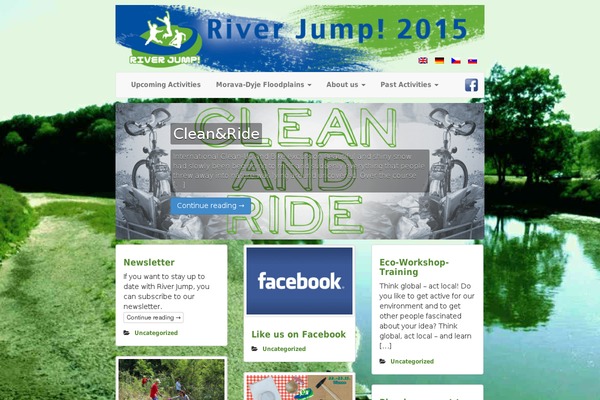The image size is (600, 400).
Task: Switch language to English via UK flag
Action: click(x=423, y=61)
